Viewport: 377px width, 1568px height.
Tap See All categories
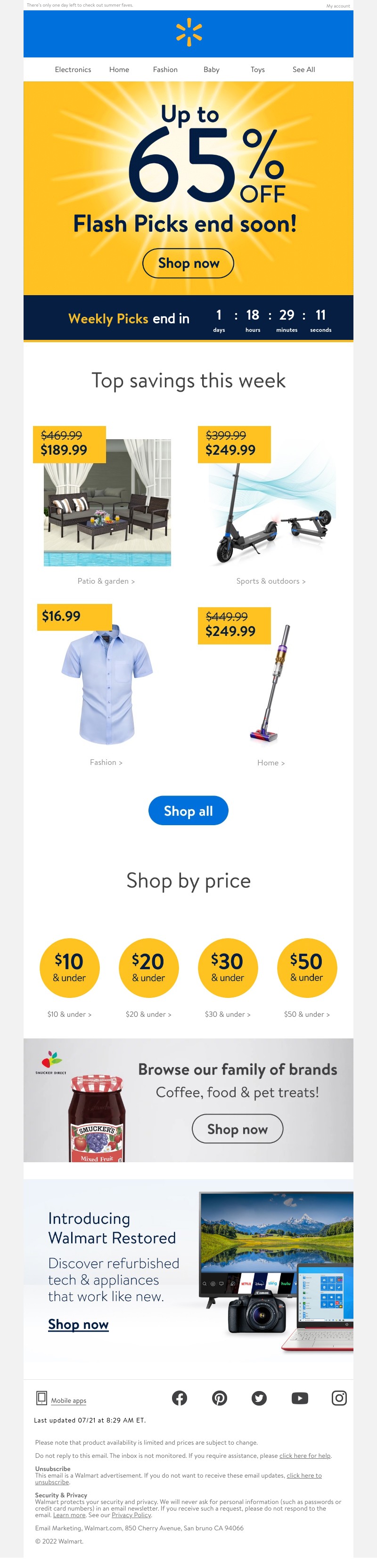(303, 70)
